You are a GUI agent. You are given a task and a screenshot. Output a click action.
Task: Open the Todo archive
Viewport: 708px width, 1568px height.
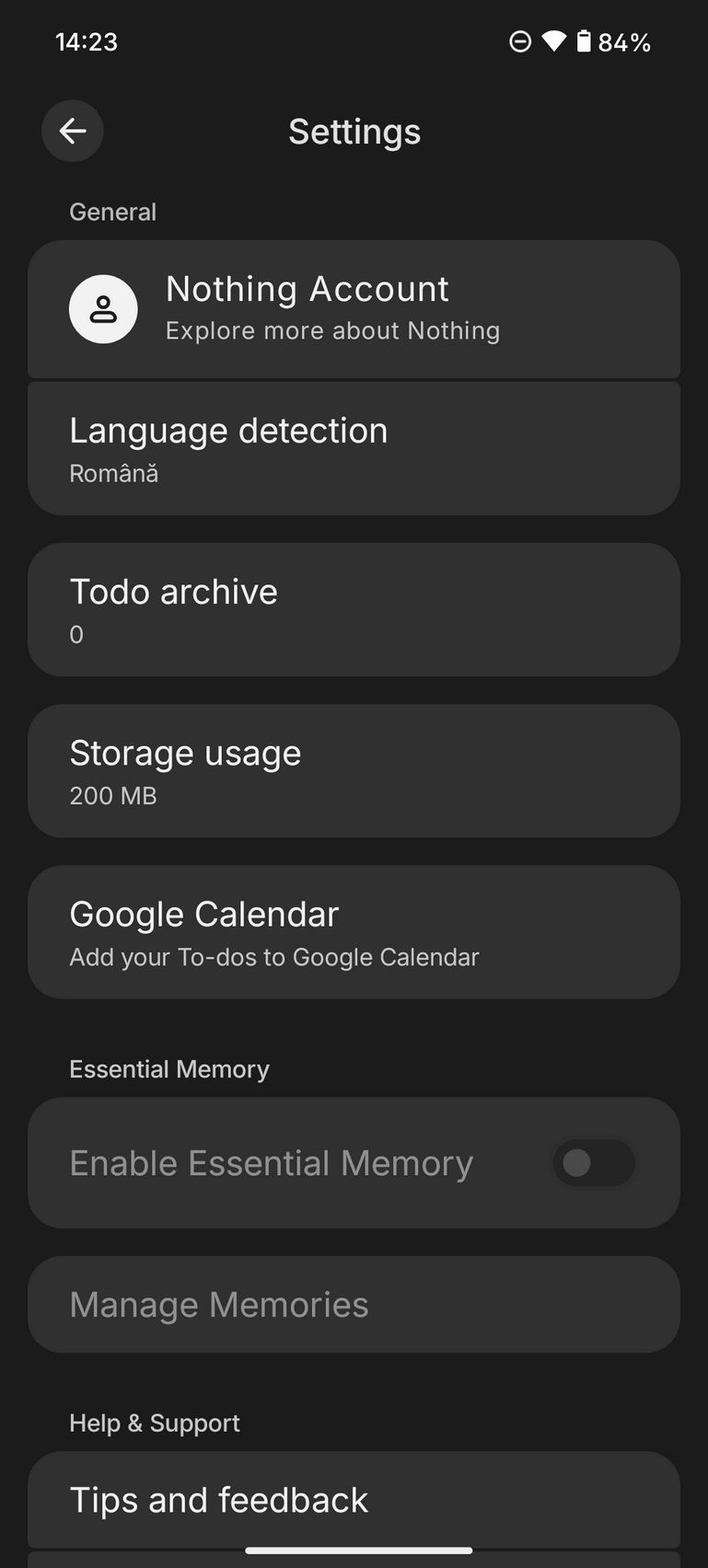click(x=354, y=610)
